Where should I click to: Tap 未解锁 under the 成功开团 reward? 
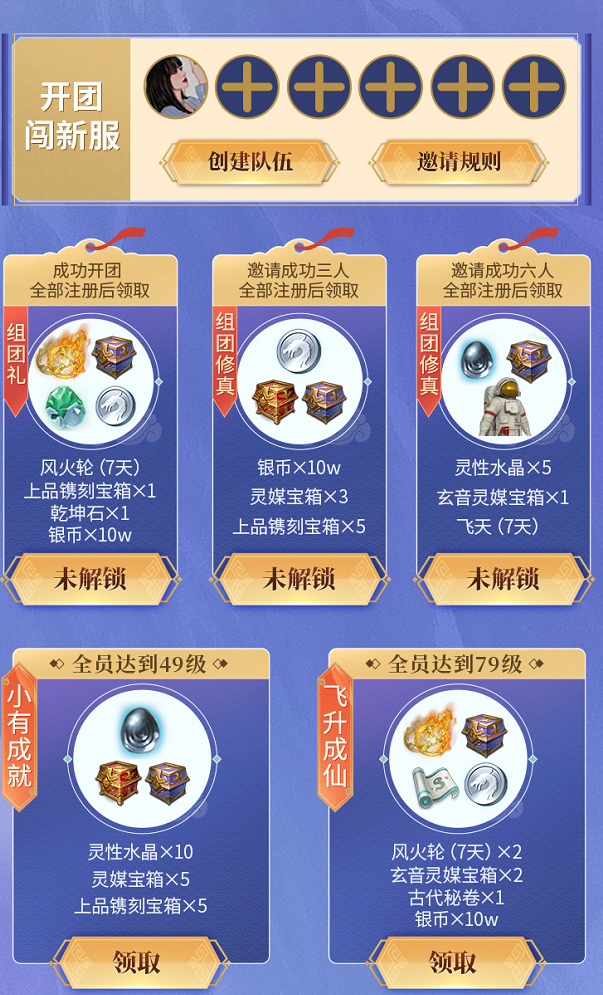pos(91,579)
